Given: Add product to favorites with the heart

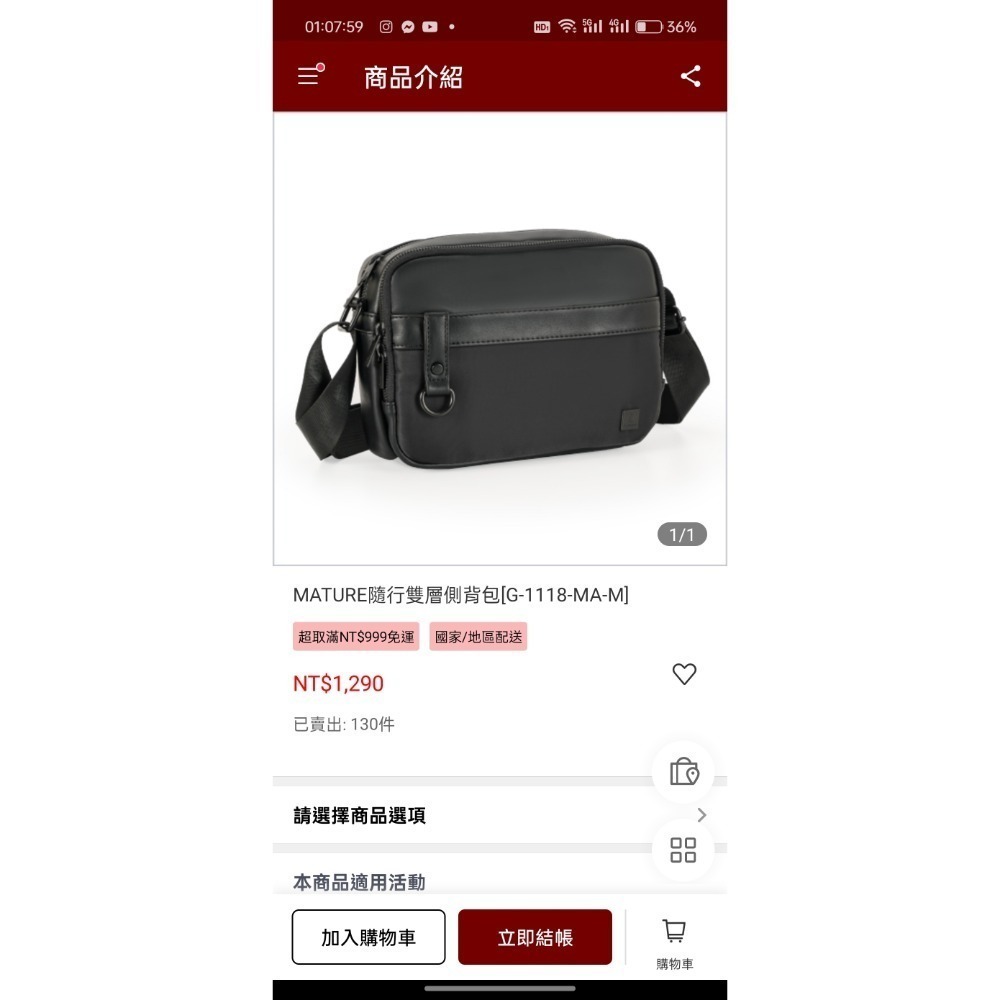Looking at the screenshot, I should pyautogui.click(x=684, y=674).
